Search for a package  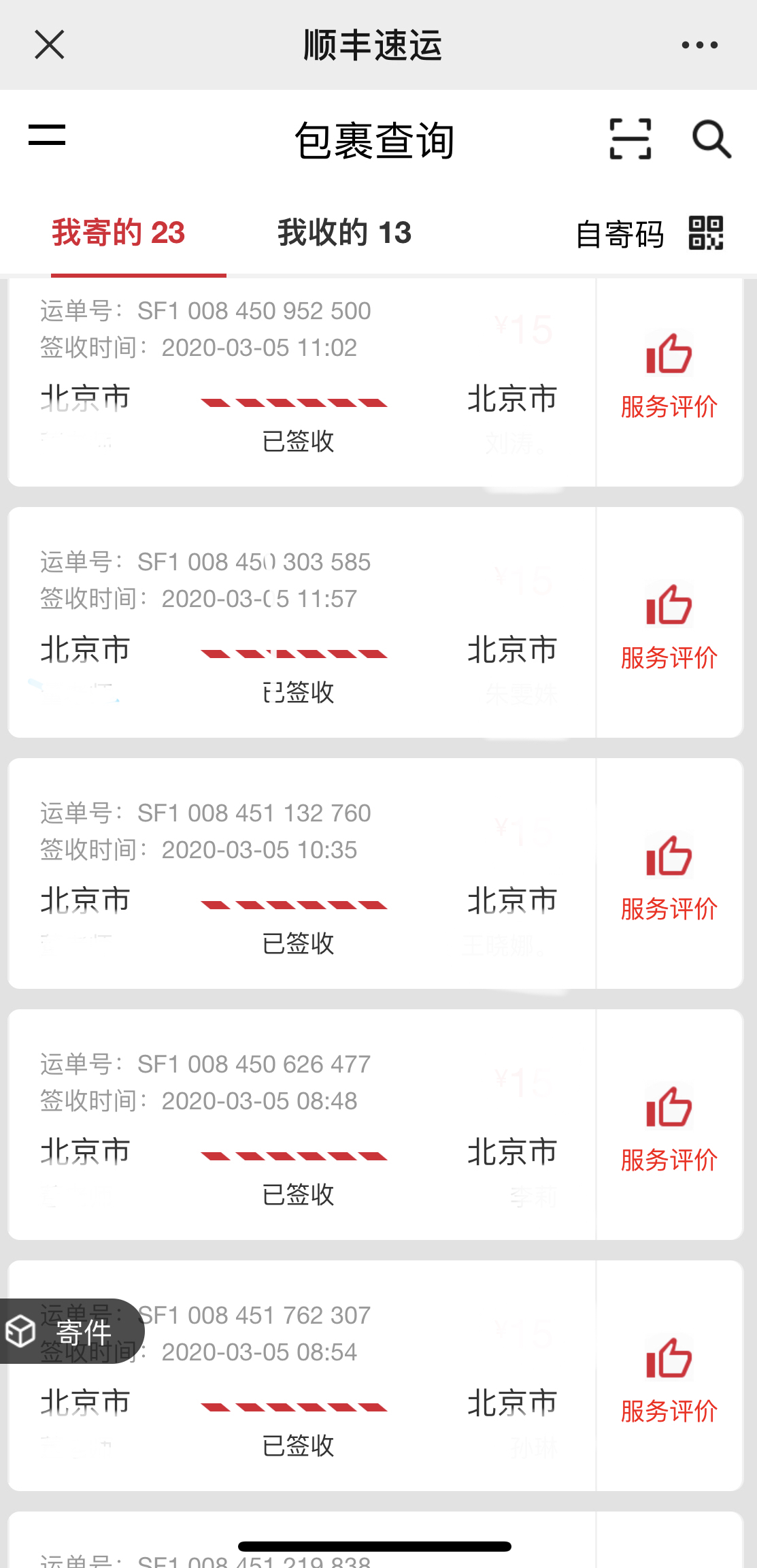pyautogui.click(x=711, y=139)
